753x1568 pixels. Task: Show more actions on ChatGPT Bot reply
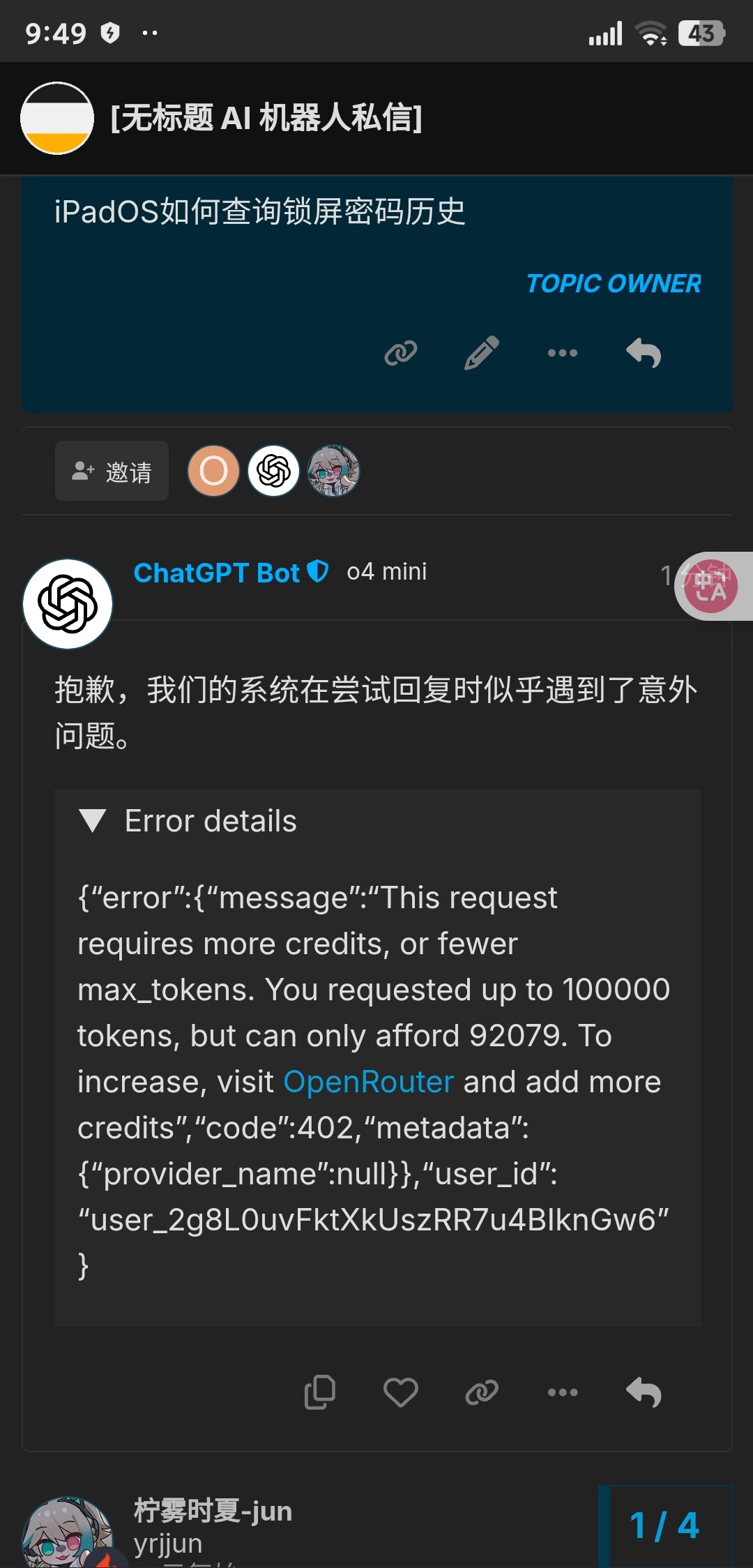[563, 1392]
